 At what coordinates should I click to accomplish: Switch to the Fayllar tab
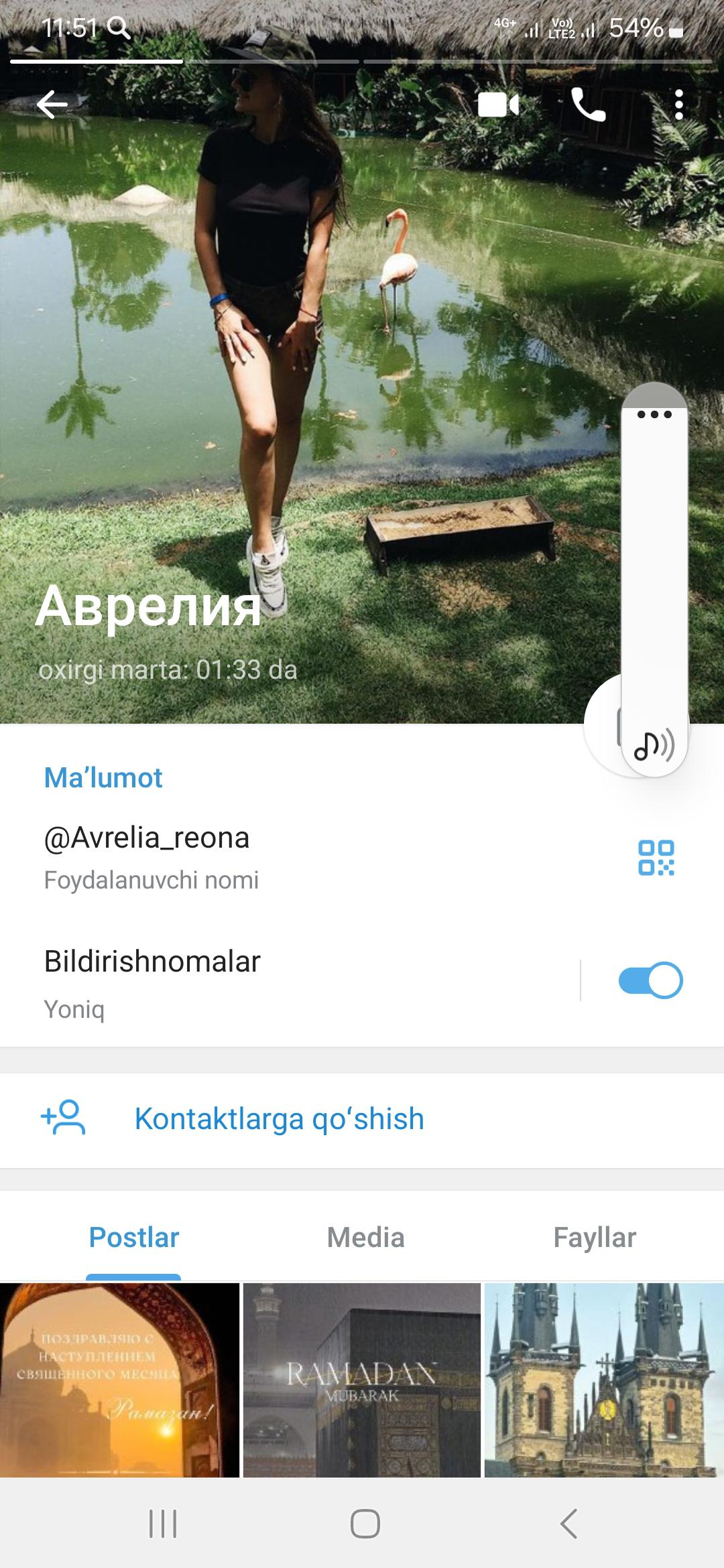(595, 1238)
